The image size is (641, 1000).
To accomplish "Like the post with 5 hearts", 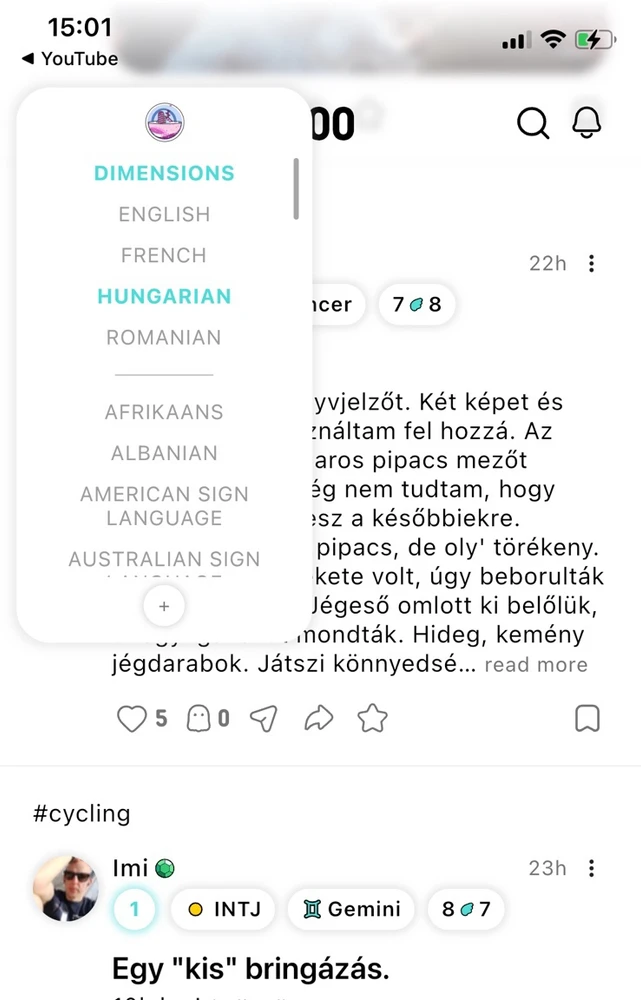I will tap(132, 718).
